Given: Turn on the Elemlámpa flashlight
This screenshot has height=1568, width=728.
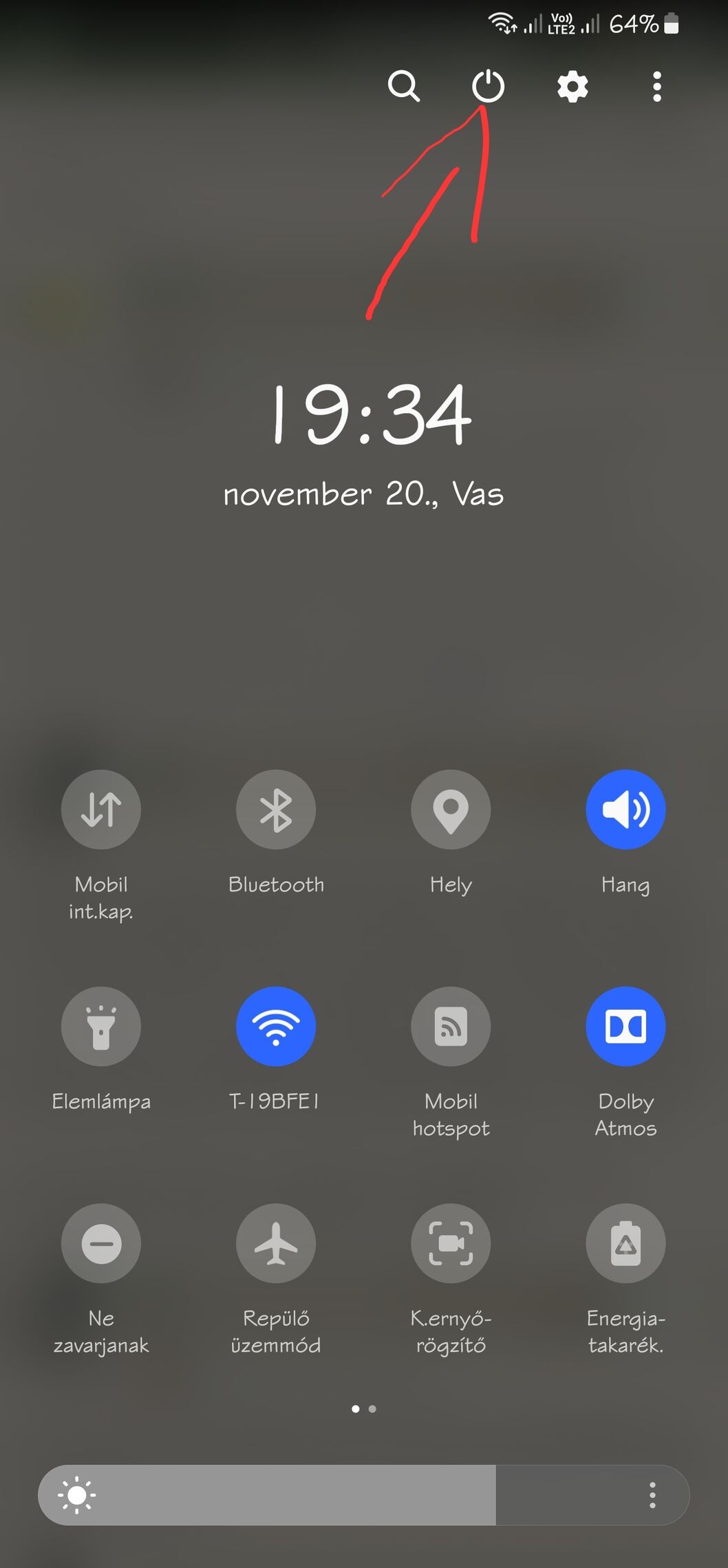Looking at the screenshot, I should pos(101,1026).
